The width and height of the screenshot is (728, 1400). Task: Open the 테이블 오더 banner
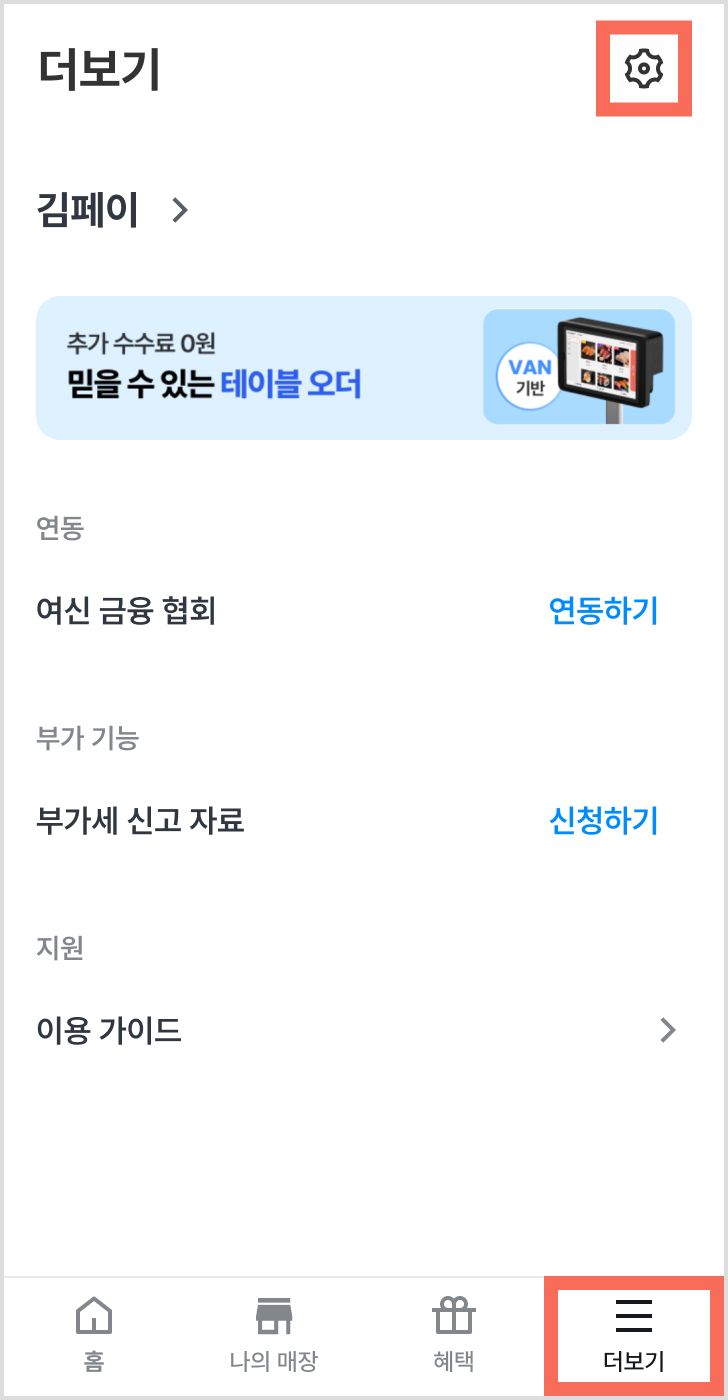[x=363, y=368]
